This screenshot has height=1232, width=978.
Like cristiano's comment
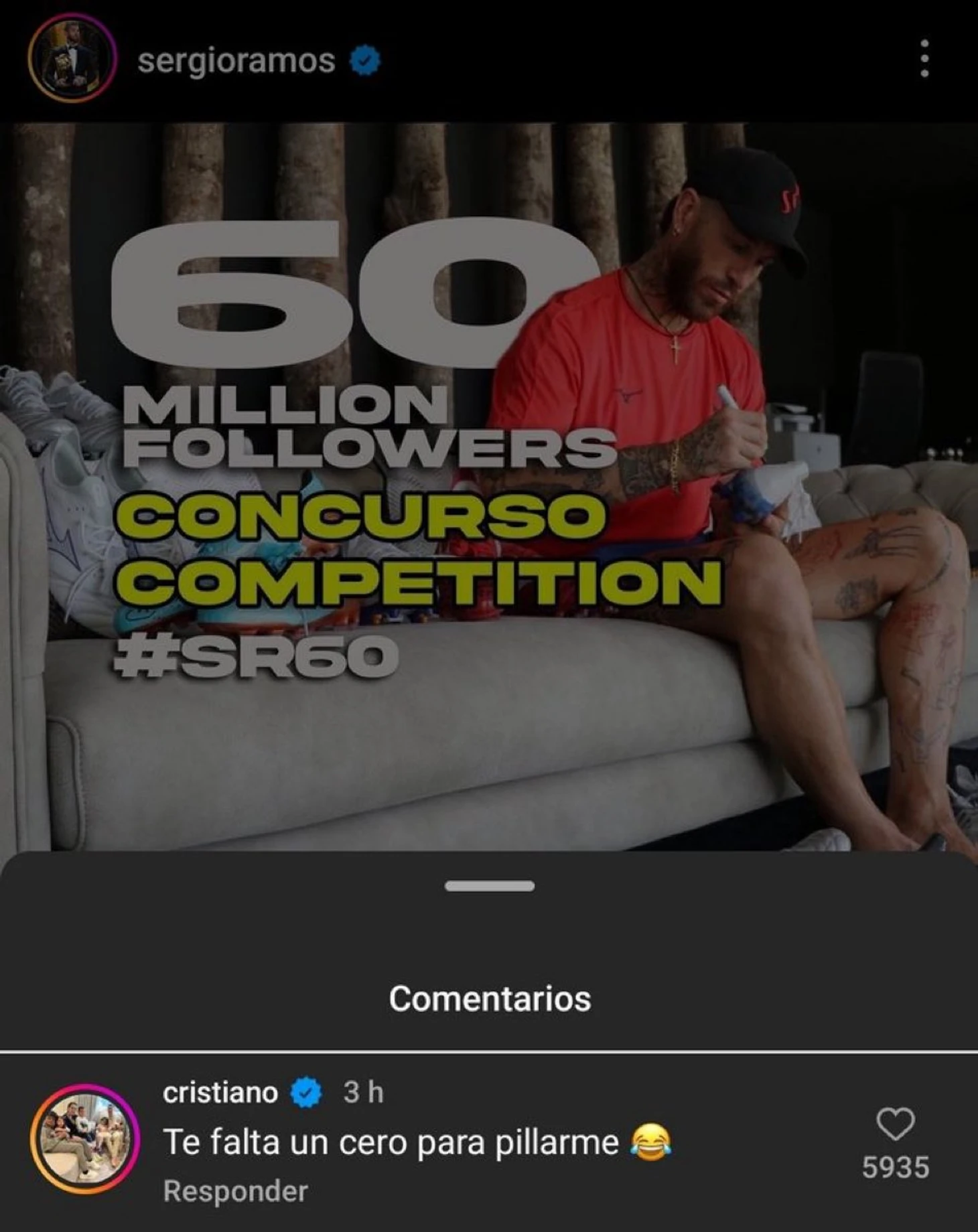(x=896, y=1124)
